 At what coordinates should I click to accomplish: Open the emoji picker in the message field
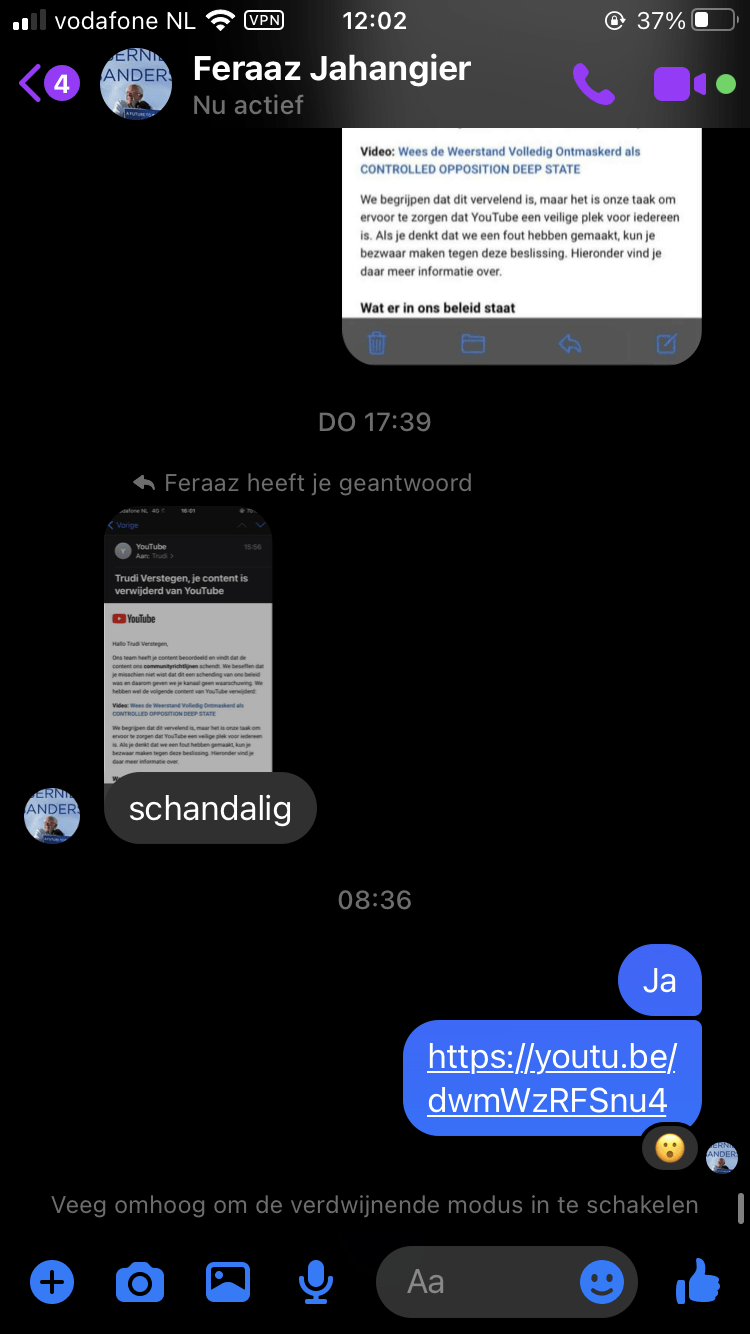602,1282
